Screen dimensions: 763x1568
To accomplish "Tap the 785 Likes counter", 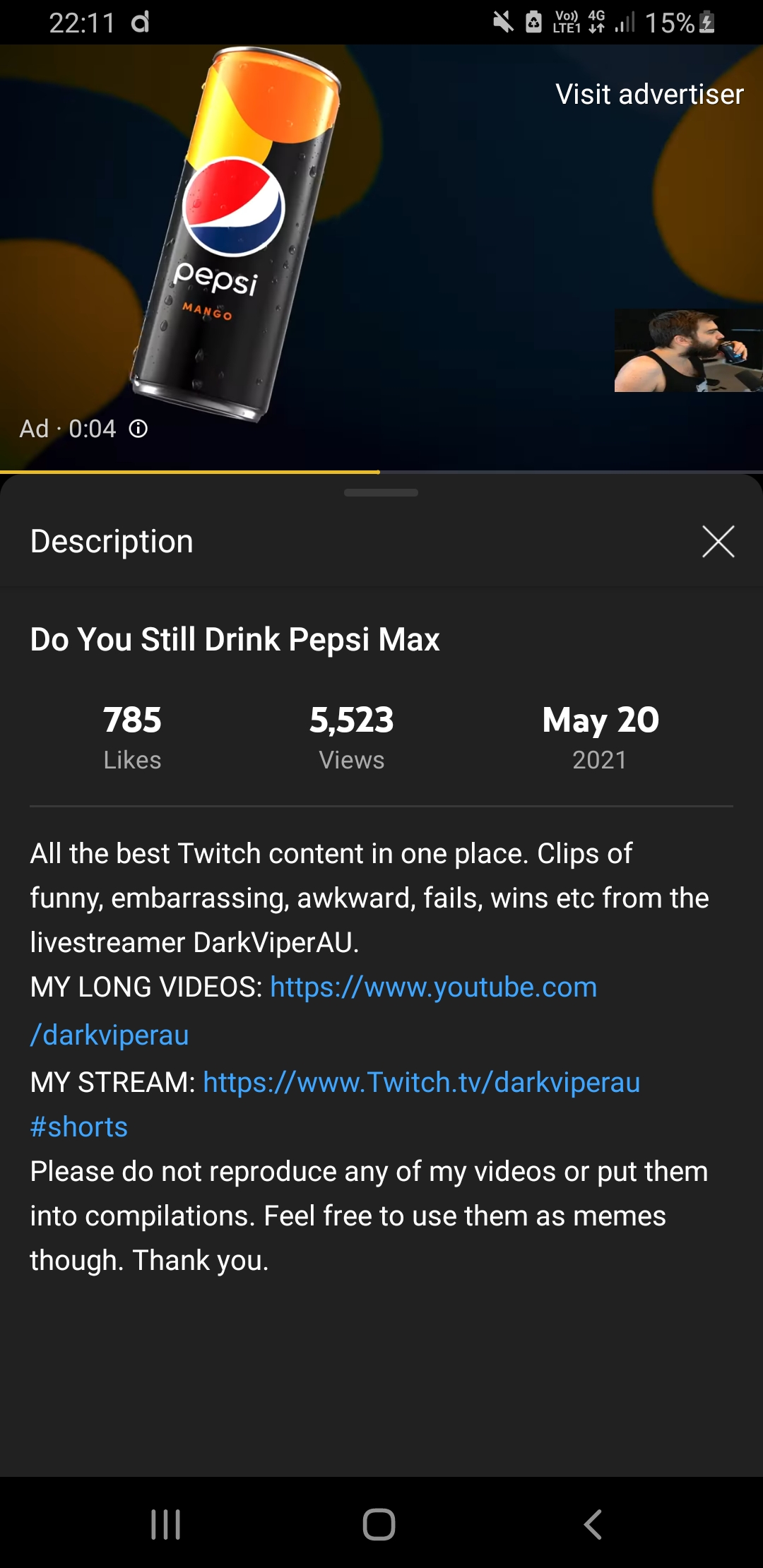I will point(133,735).
